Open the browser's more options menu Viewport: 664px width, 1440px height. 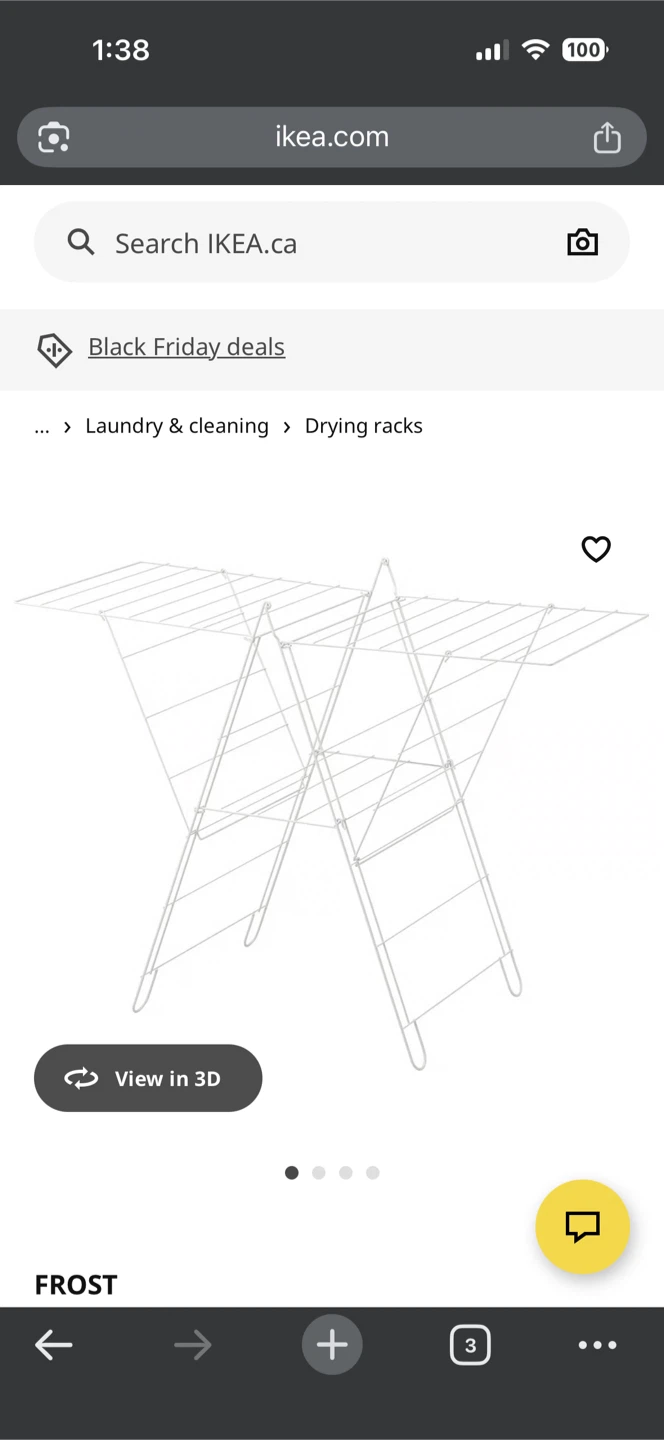[597, 1345]
